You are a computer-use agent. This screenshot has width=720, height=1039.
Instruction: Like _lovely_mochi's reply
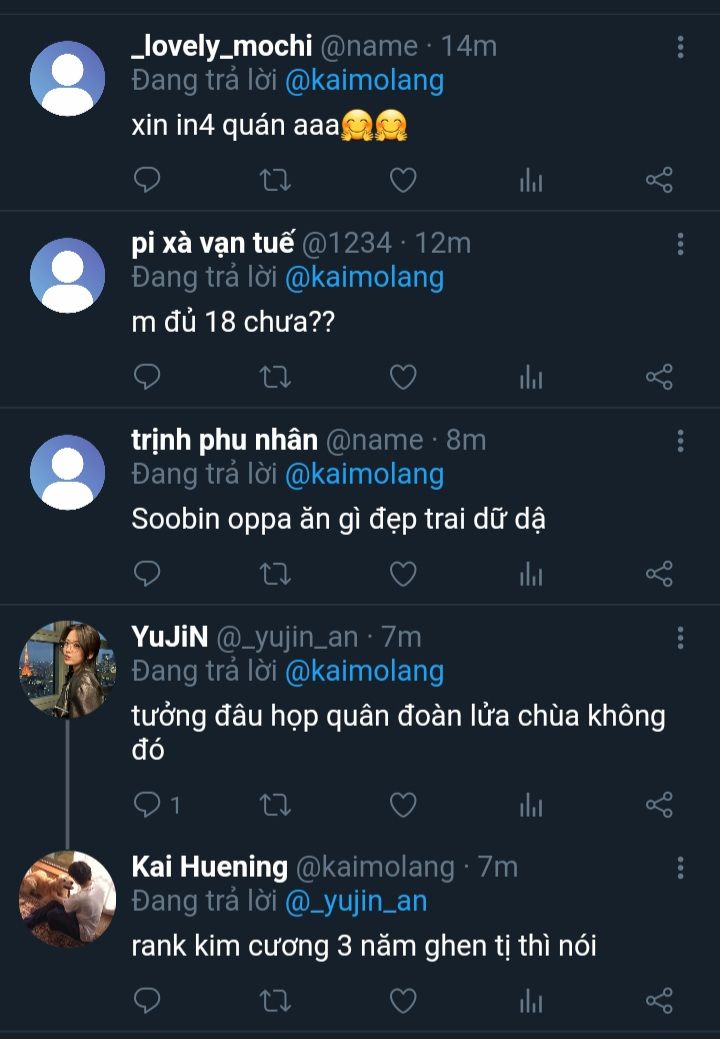point(402,180)
